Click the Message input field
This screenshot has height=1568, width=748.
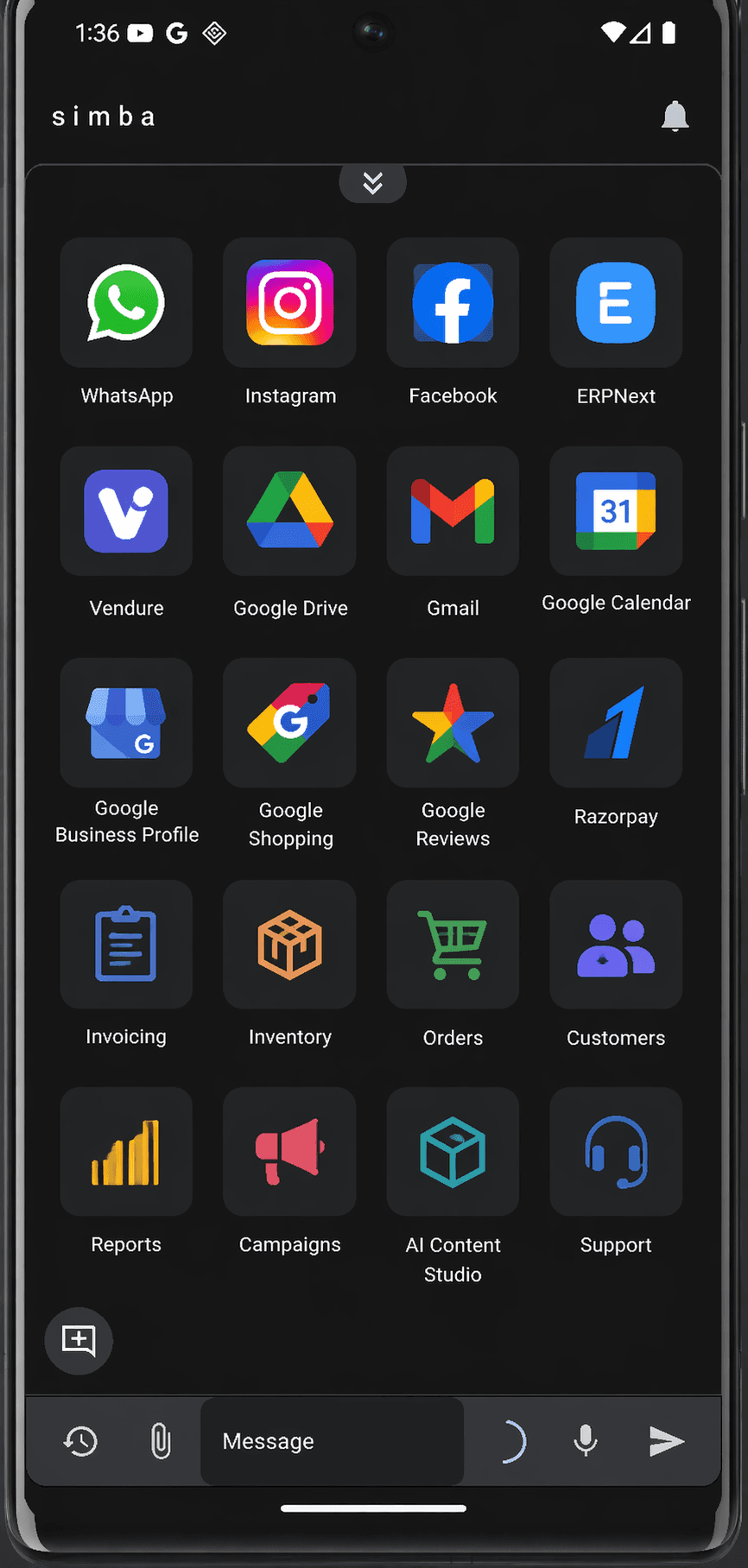click(333, 1440)
